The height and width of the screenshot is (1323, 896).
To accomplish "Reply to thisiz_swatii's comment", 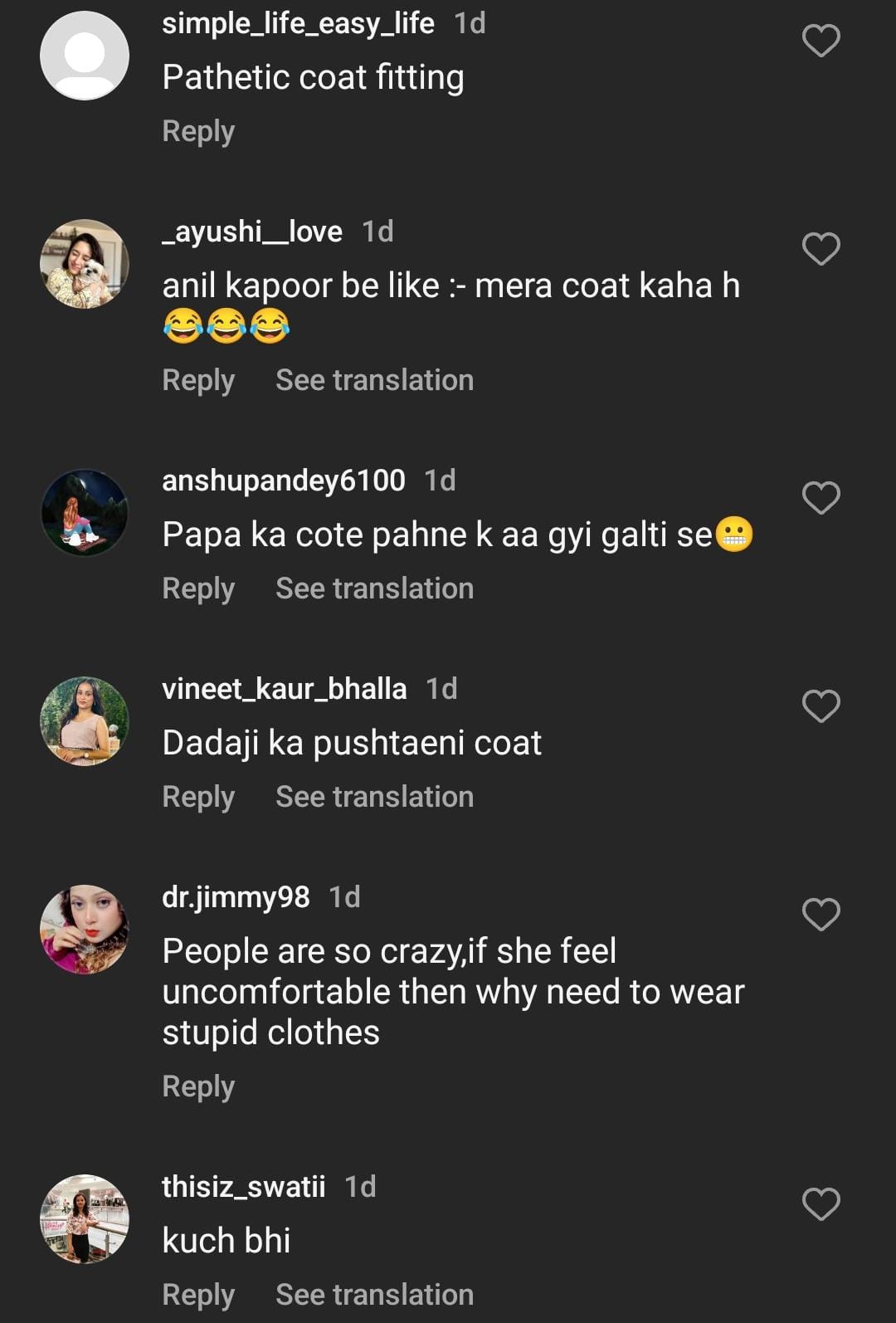I will click(x=198, y=1295).
